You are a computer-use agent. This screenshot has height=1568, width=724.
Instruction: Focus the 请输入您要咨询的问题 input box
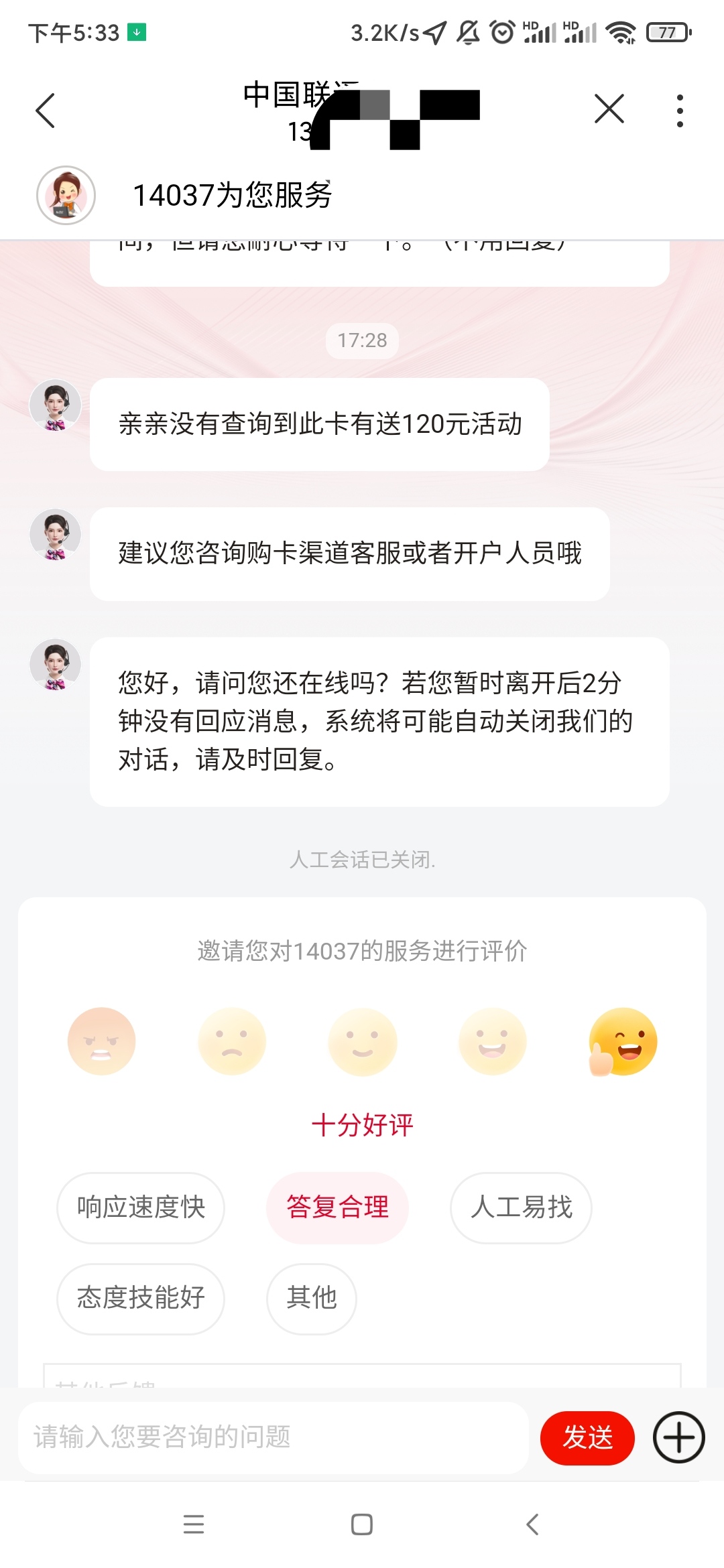pos(274,1437)
